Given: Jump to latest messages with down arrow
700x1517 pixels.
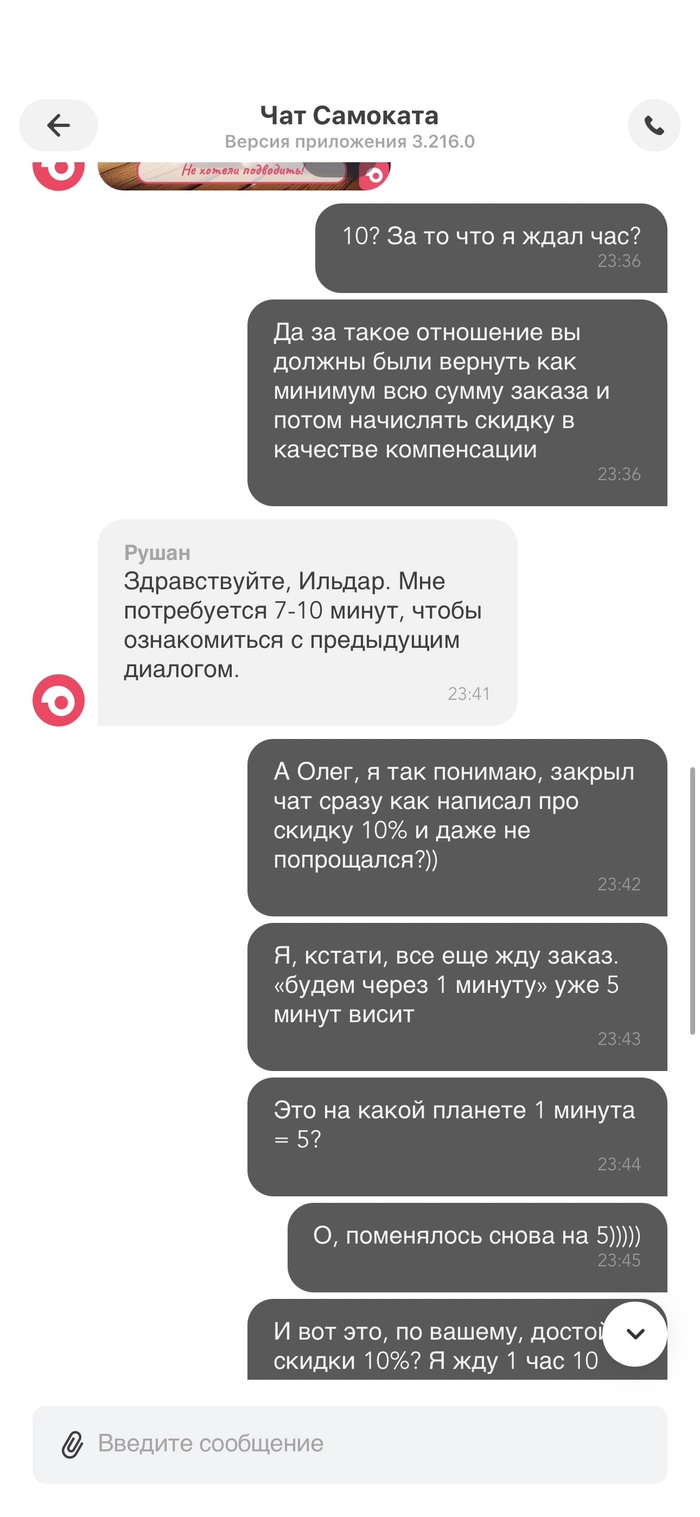Looking at the screenshot, I should point(635,1333).
